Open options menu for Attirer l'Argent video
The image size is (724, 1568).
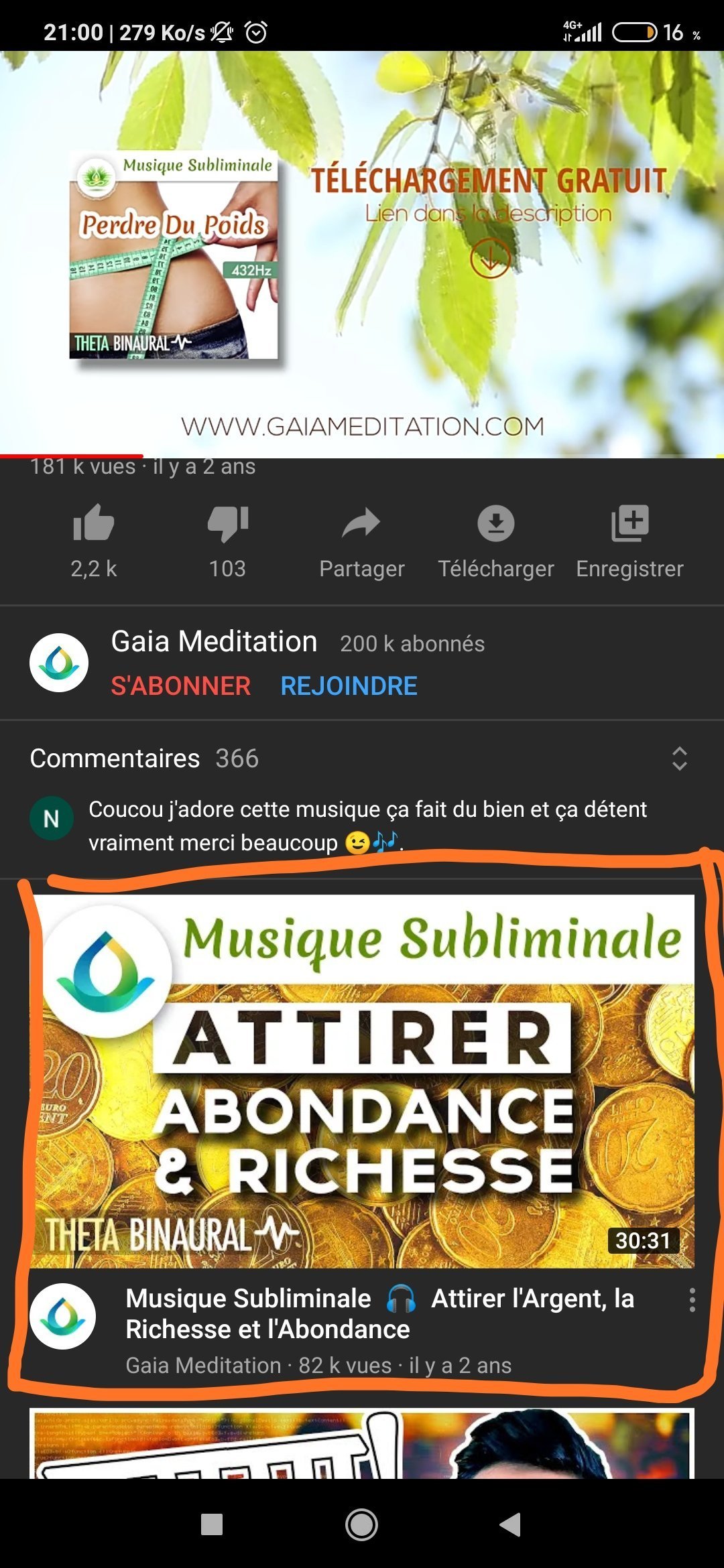[x=692, y=1300]
